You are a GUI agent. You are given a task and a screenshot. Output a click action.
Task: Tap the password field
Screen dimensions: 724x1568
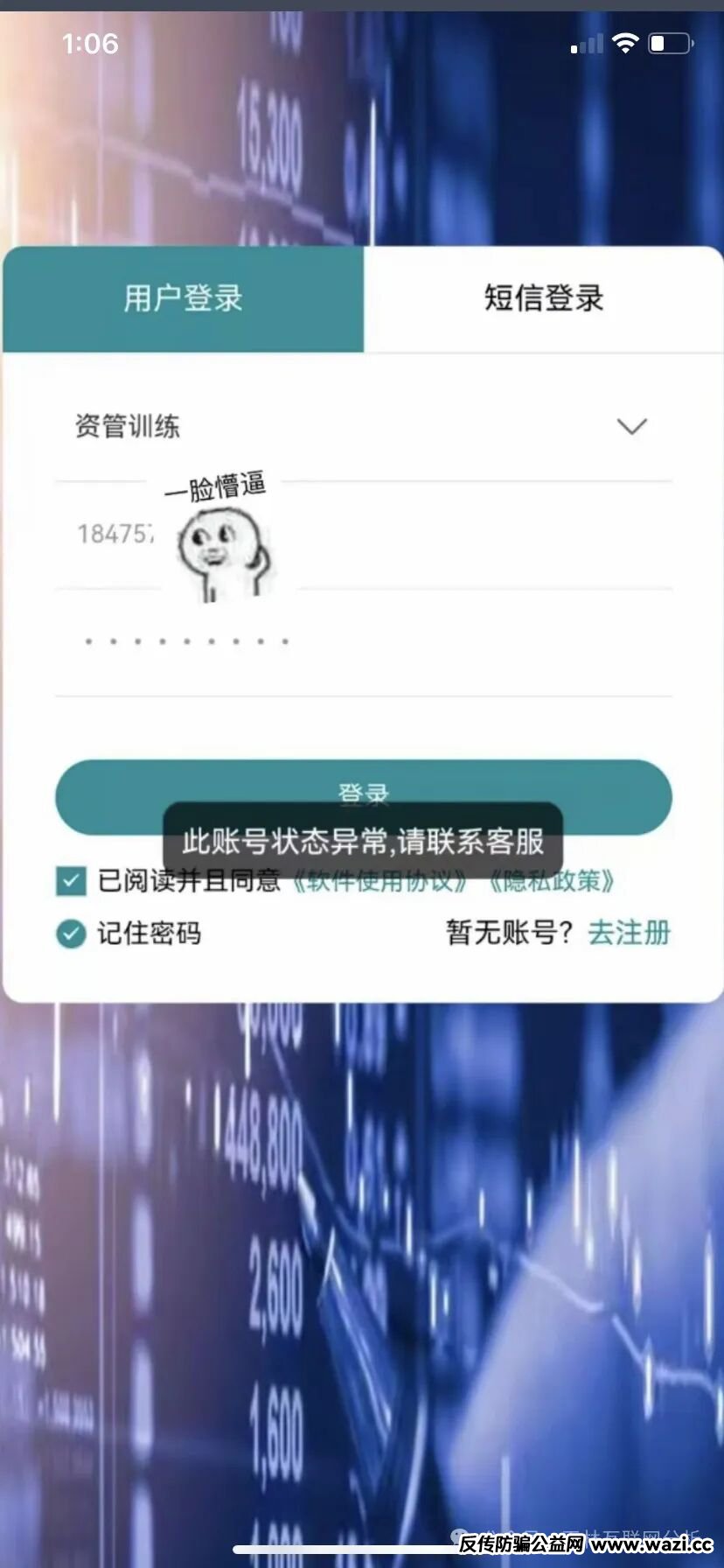[363, 641]
